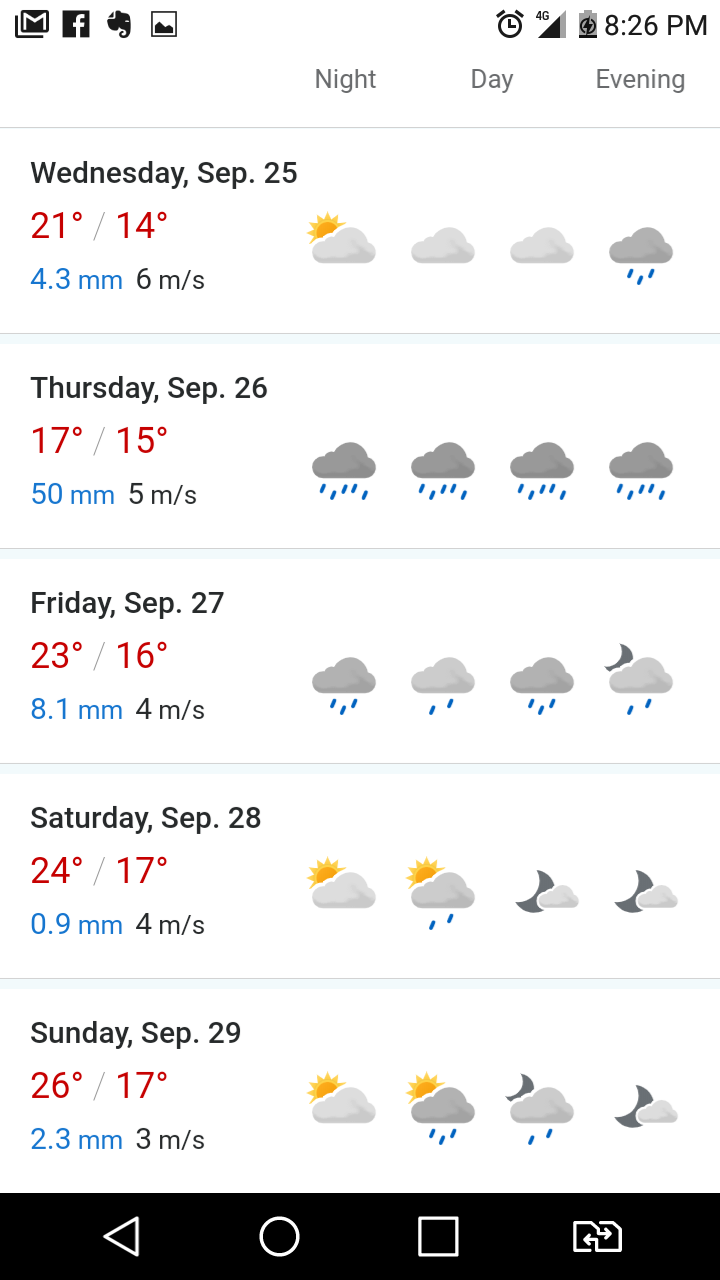Open the recent apps overview

[438, 1237]
